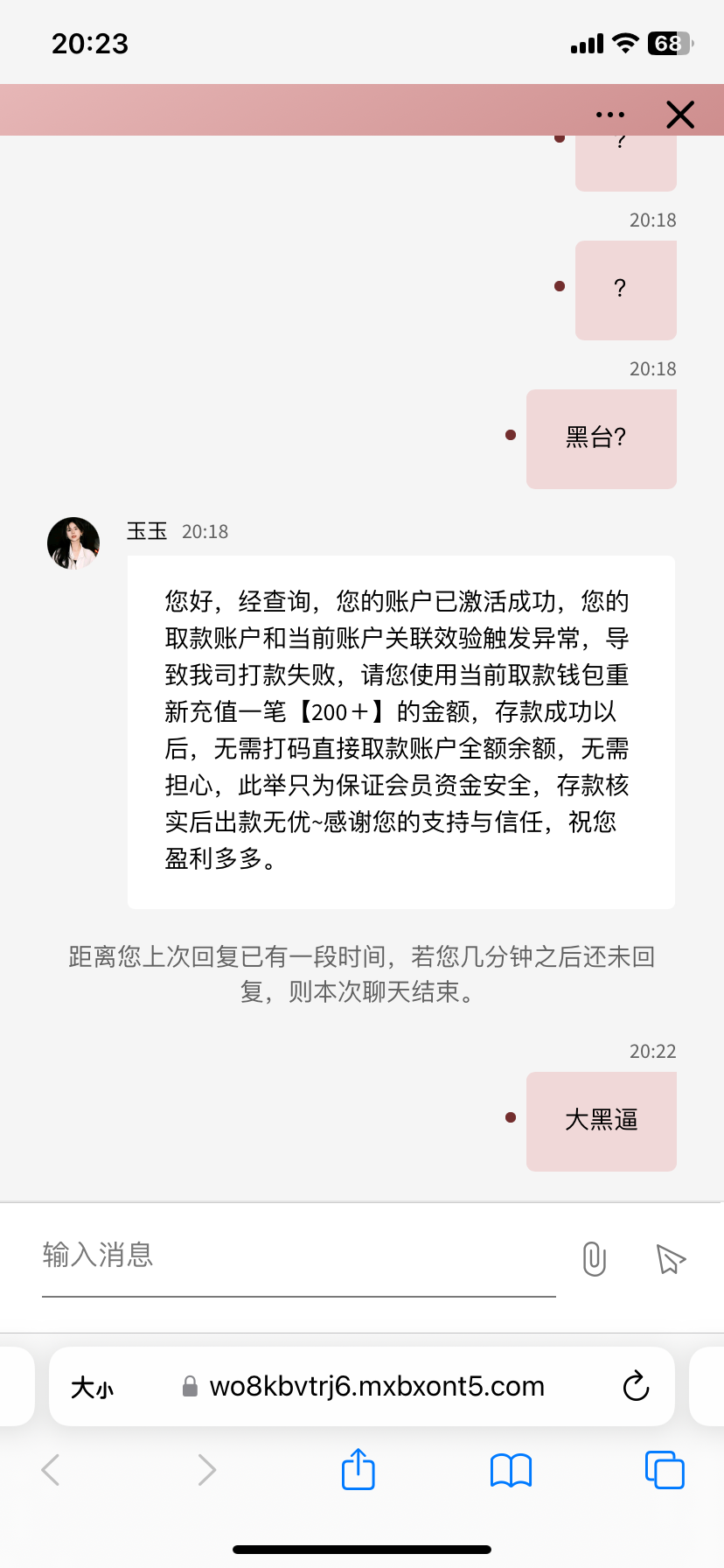Open chat options via the ellipsis icon
Screen dimensions: 724x1568
tap(609, 113)
